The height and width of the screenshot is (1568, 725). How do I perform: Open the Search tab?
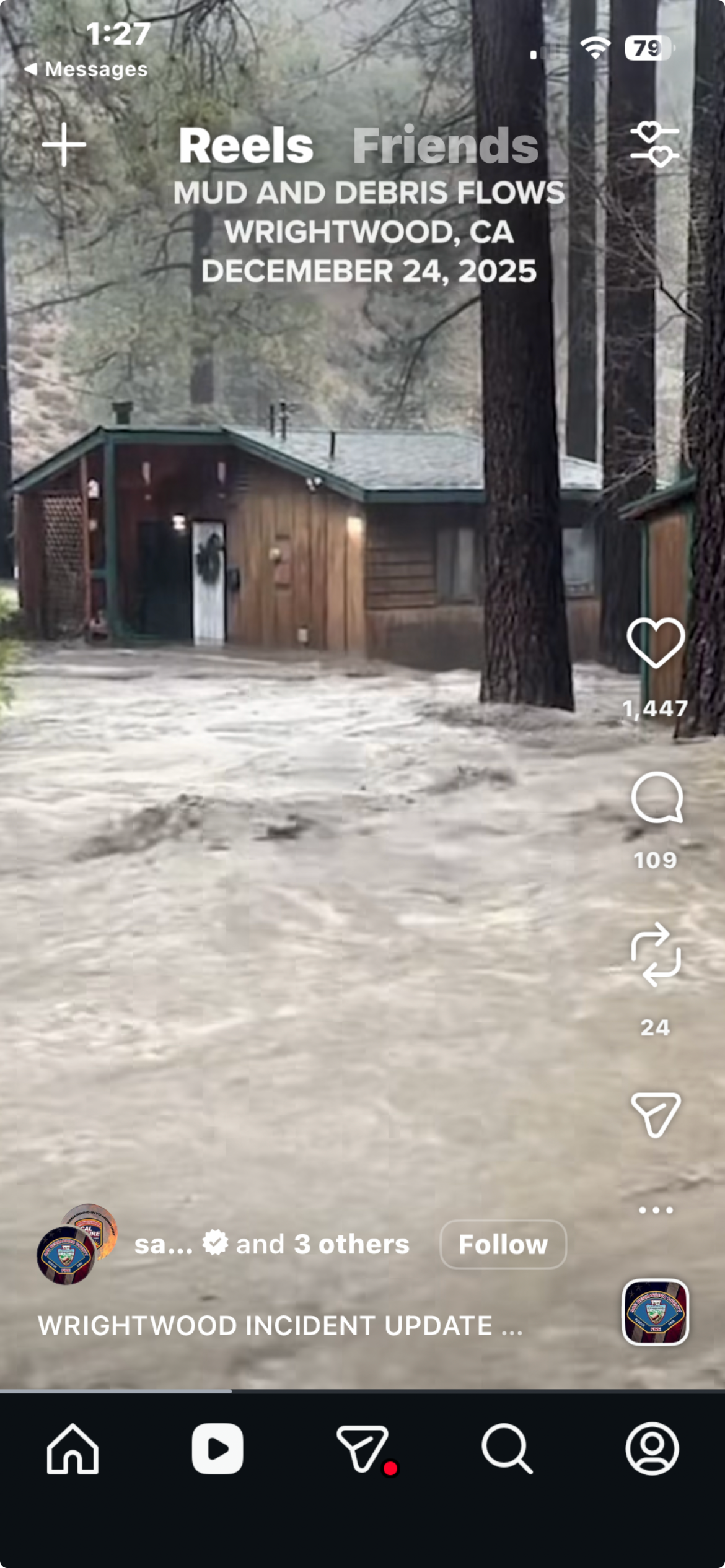(x=507, y=1449)
